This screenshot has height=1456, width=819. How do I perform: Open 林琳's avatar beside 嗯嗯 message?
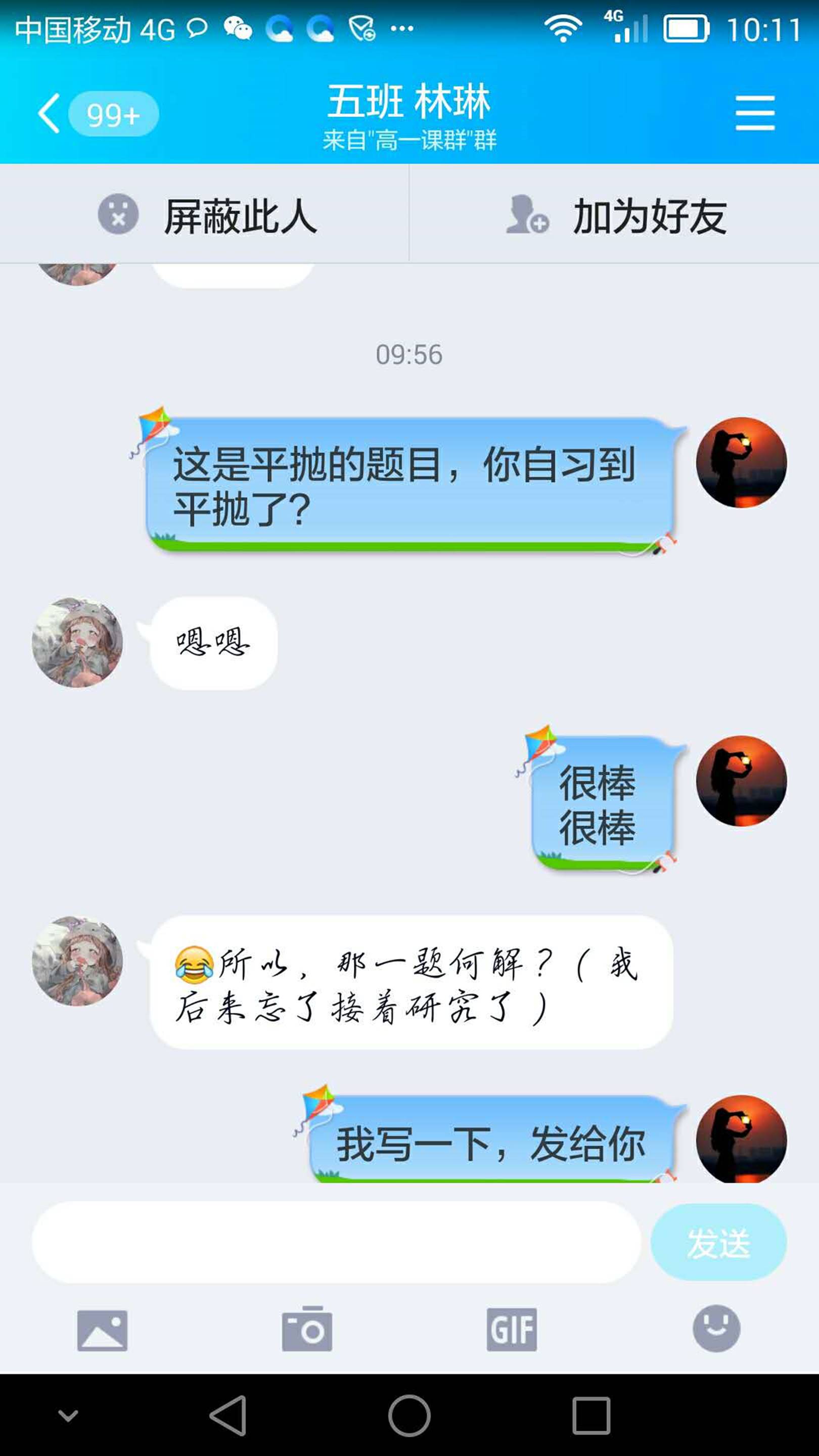coord(77,643)
